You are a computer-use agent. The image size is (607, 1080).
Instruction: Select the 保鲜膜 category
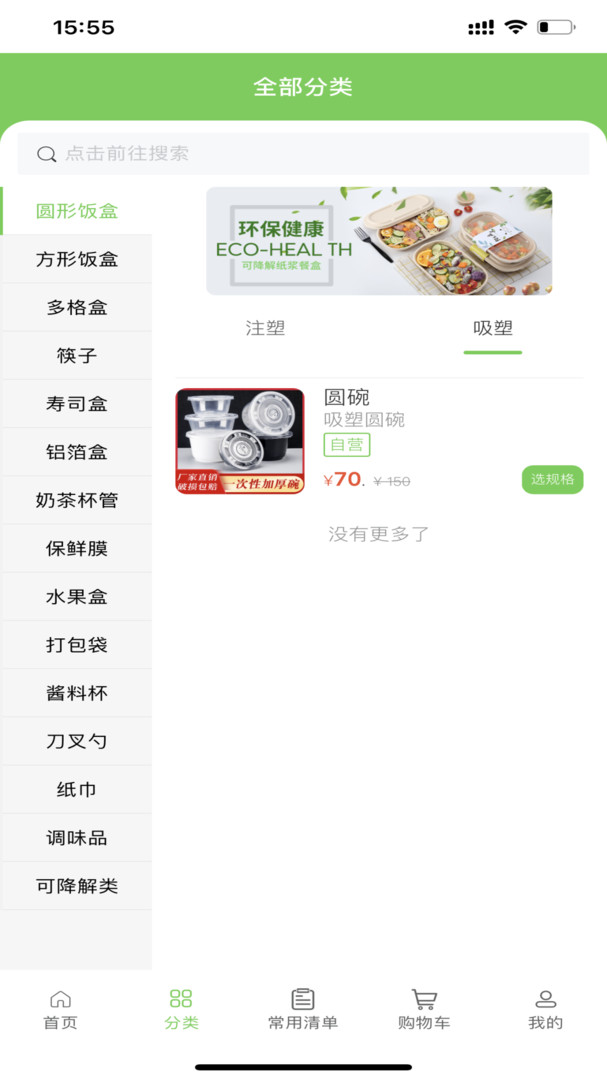[77, 549]
